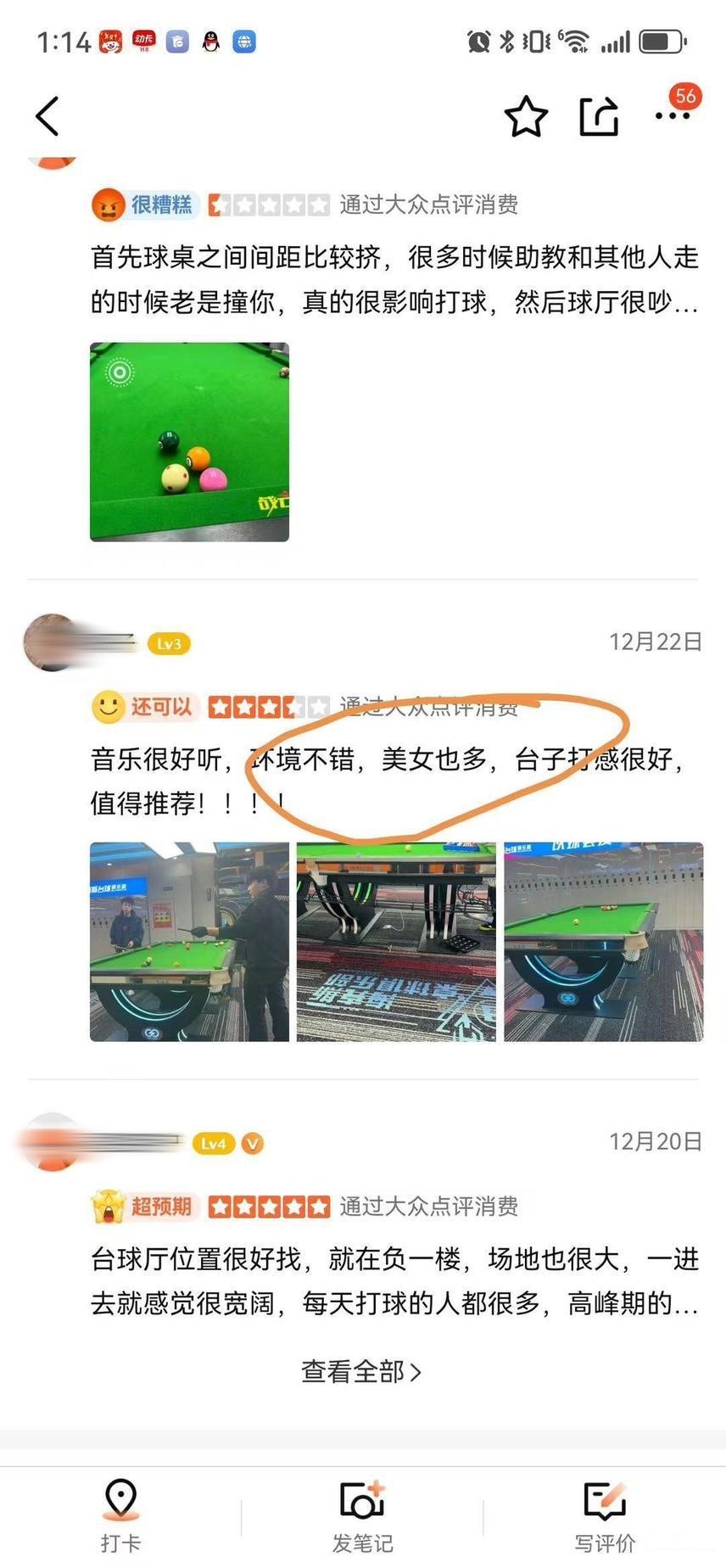Open the photo of the empty table by lockers

click(603, 942)
